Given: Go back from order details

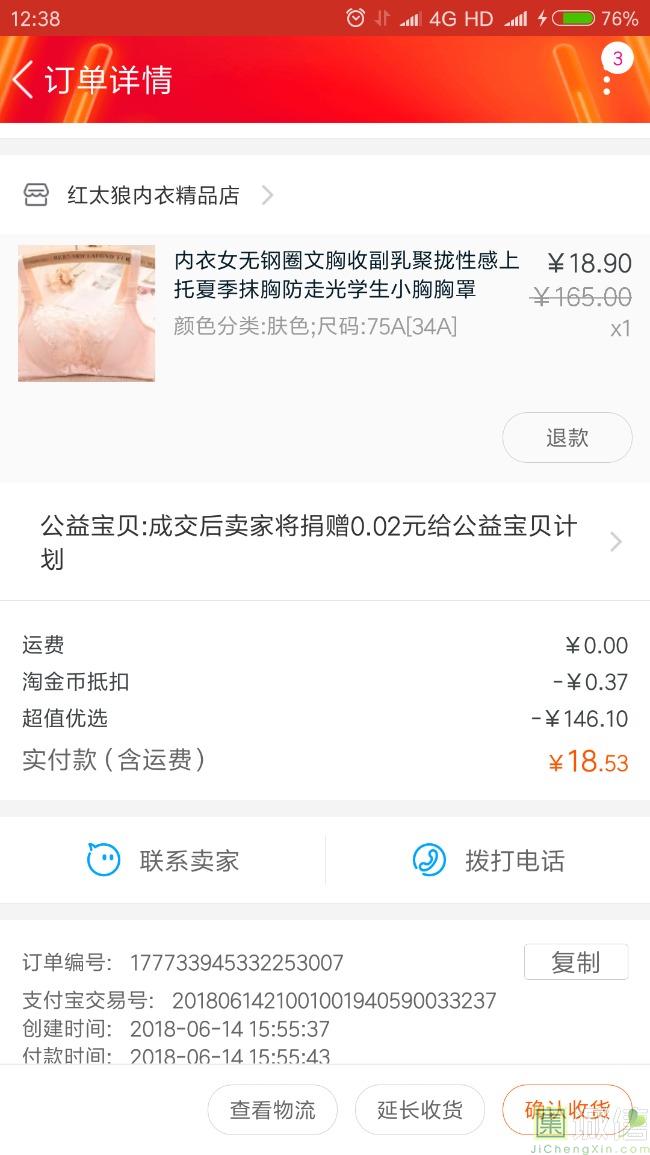Looking at the screenshot, I should click(24, 80).
